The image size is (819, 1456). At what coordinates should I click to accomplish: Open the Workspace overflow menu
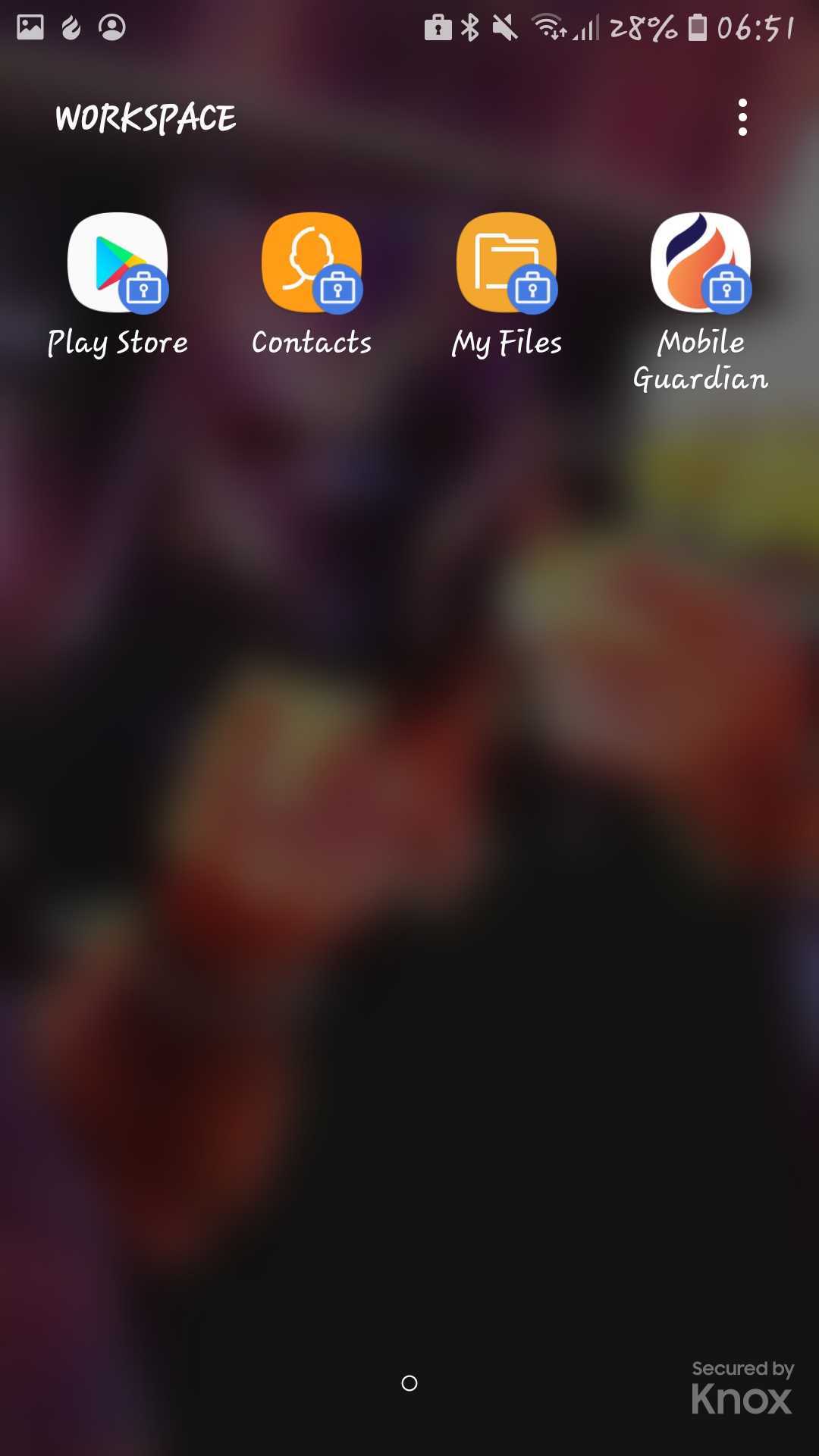point(742,118)
